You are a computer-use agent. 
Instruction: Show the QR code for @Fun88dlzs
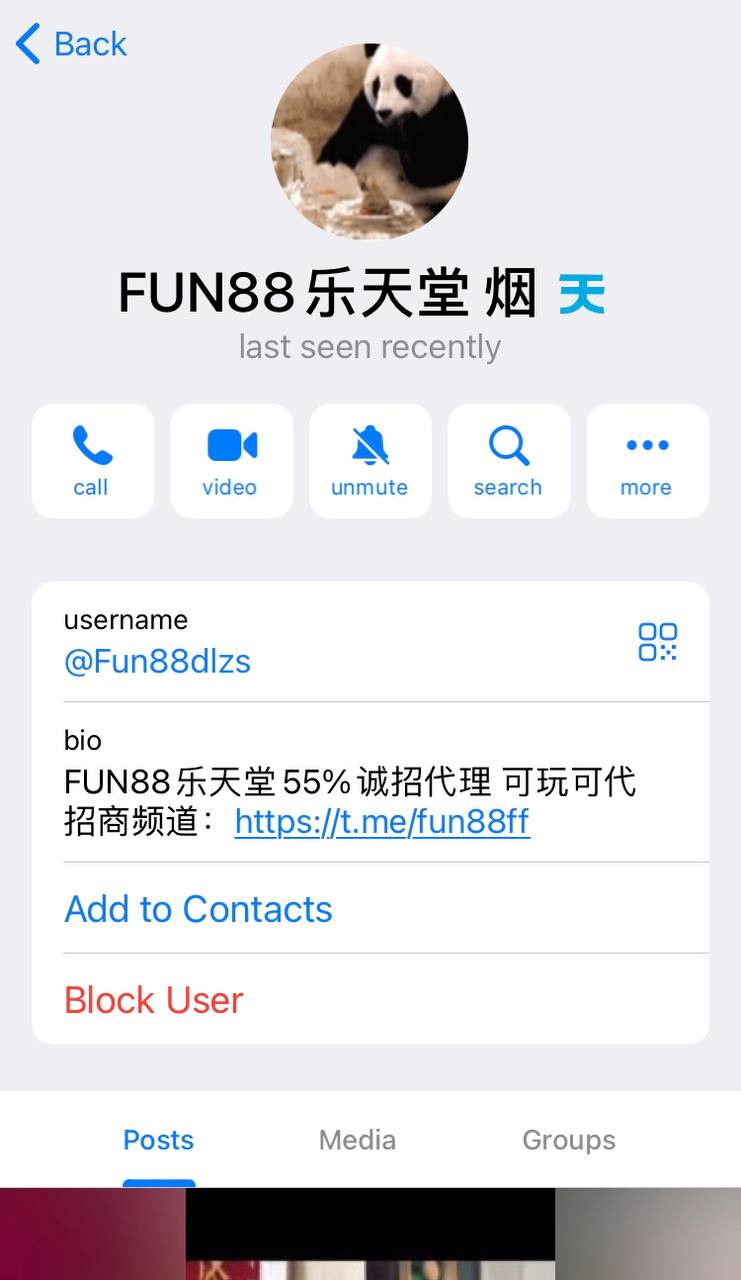pyautogui.click(x=657, y=642)
